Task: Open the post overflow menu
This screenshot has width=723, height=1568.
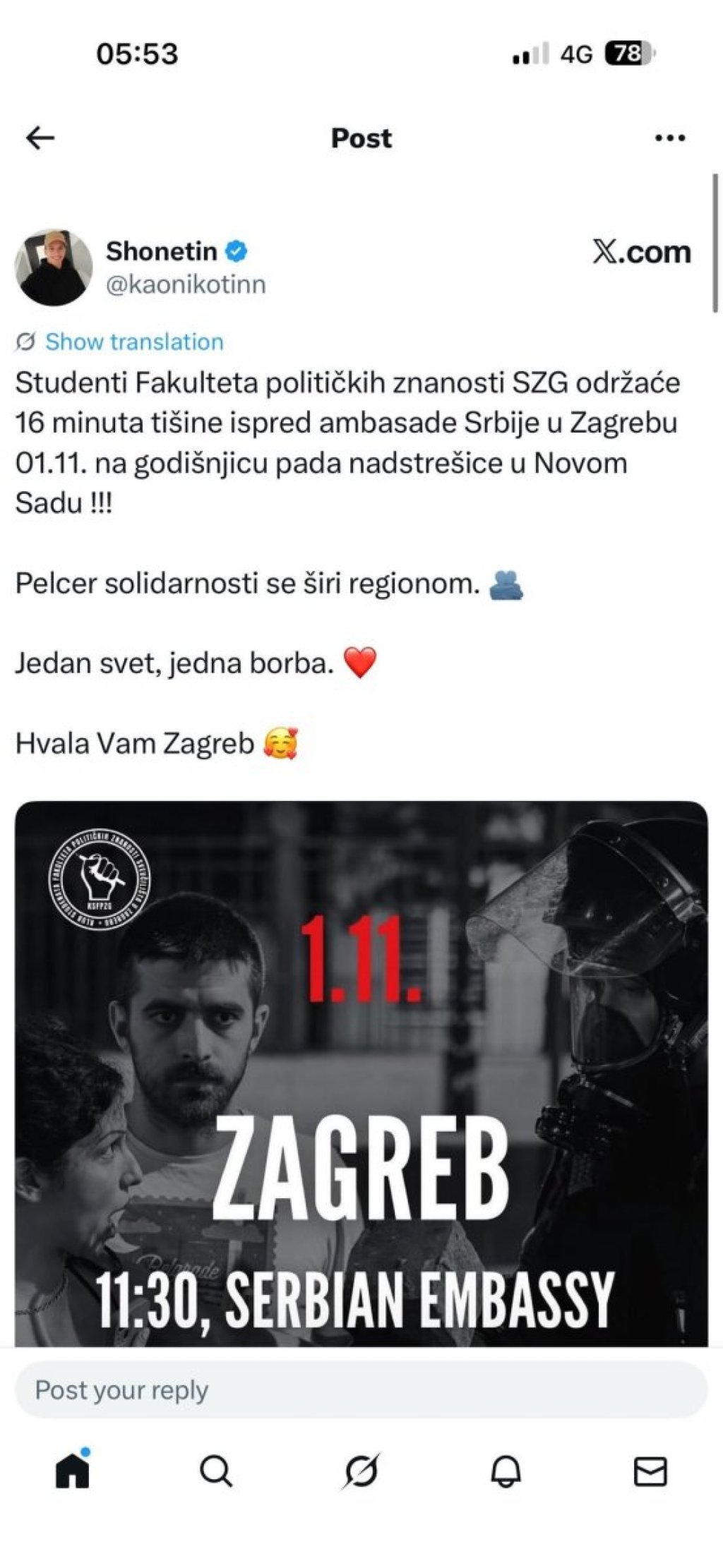Action: [x=670, y=138]
